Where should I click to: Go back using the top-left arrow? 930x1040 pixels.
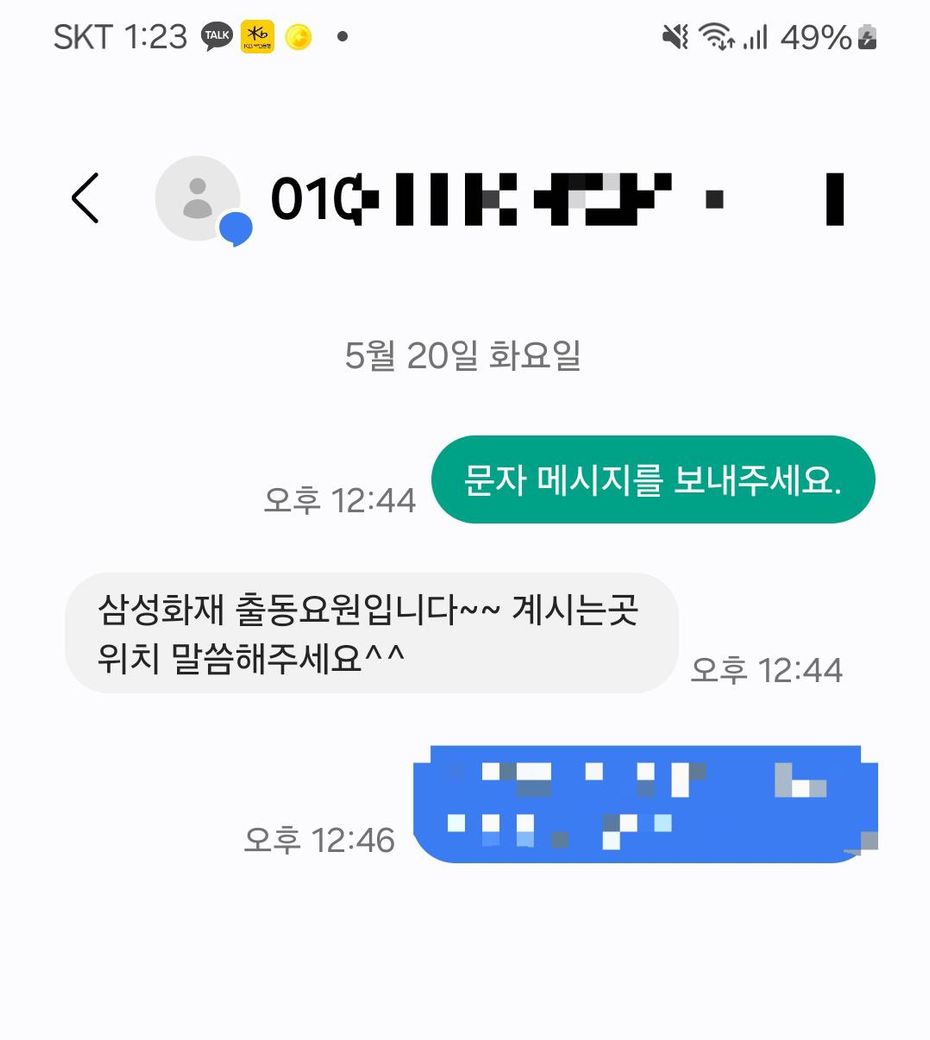tap(86, 198)
